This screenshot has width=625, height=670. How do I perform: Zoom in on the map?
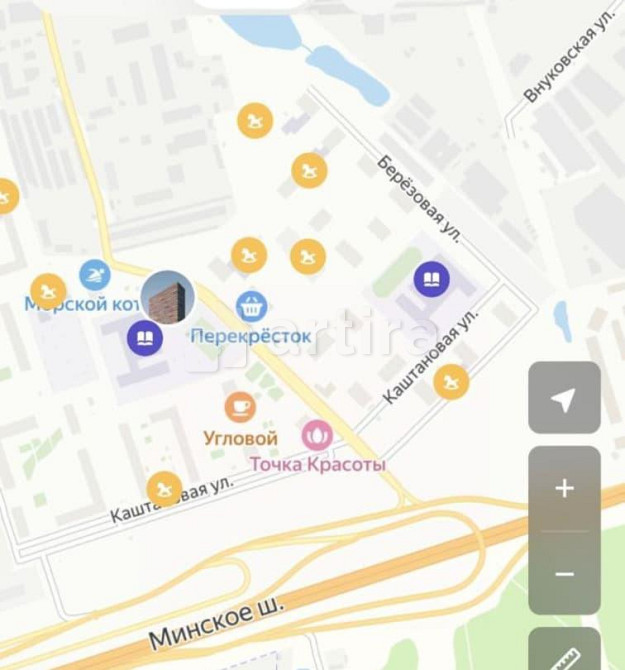(564, 488)
